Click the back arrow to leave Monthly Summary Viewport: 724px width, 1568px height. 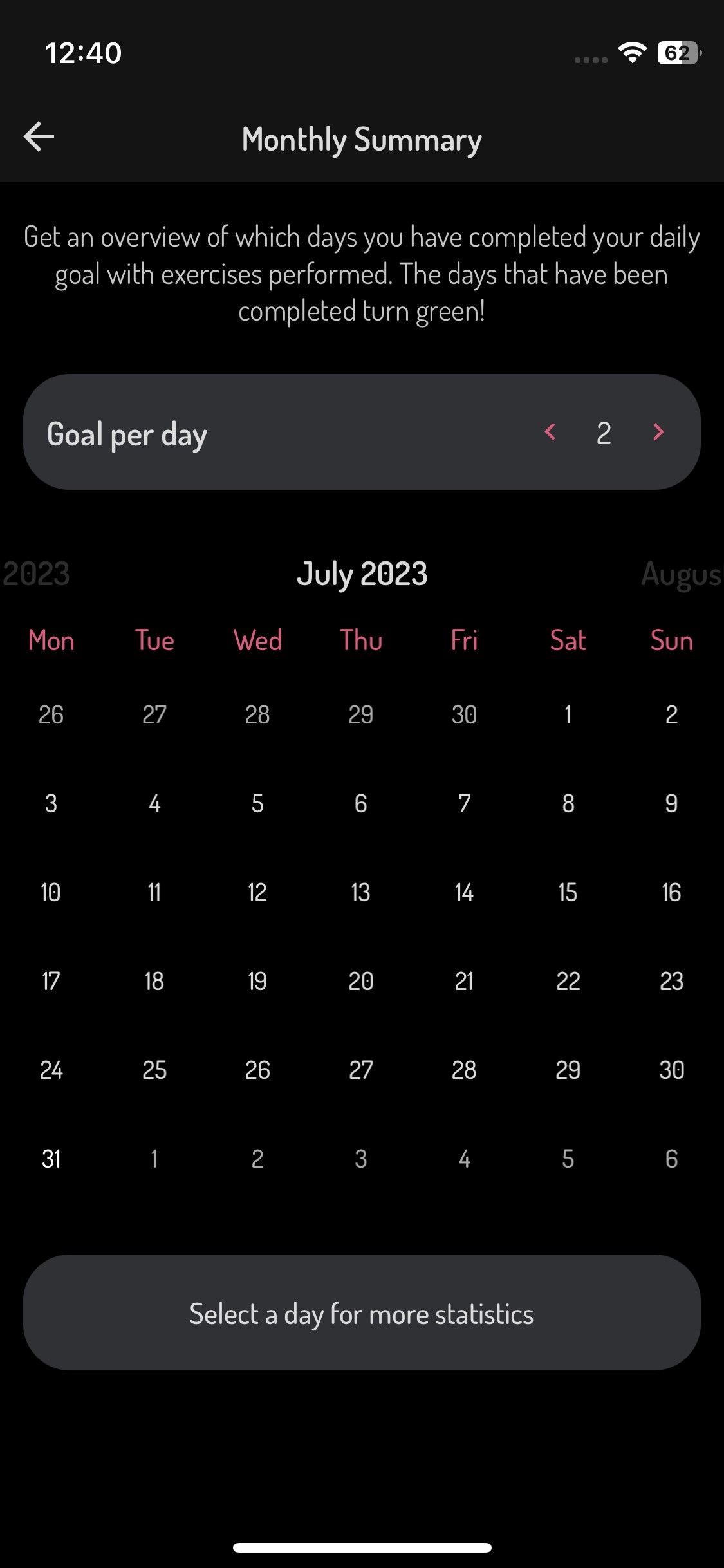pyautogui.click(x=40, y=136)
